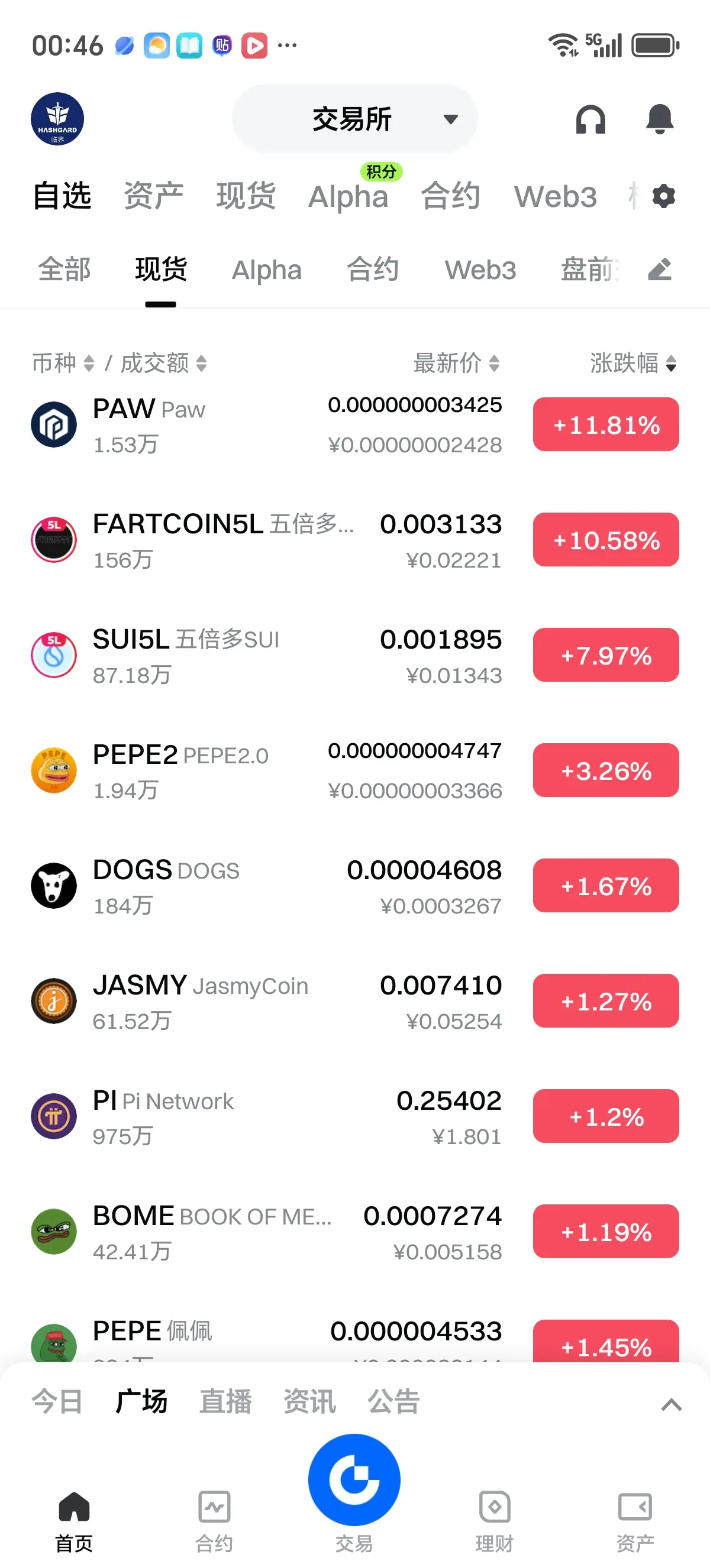Open the 交易所 mode dropdown

click(354, 119)
